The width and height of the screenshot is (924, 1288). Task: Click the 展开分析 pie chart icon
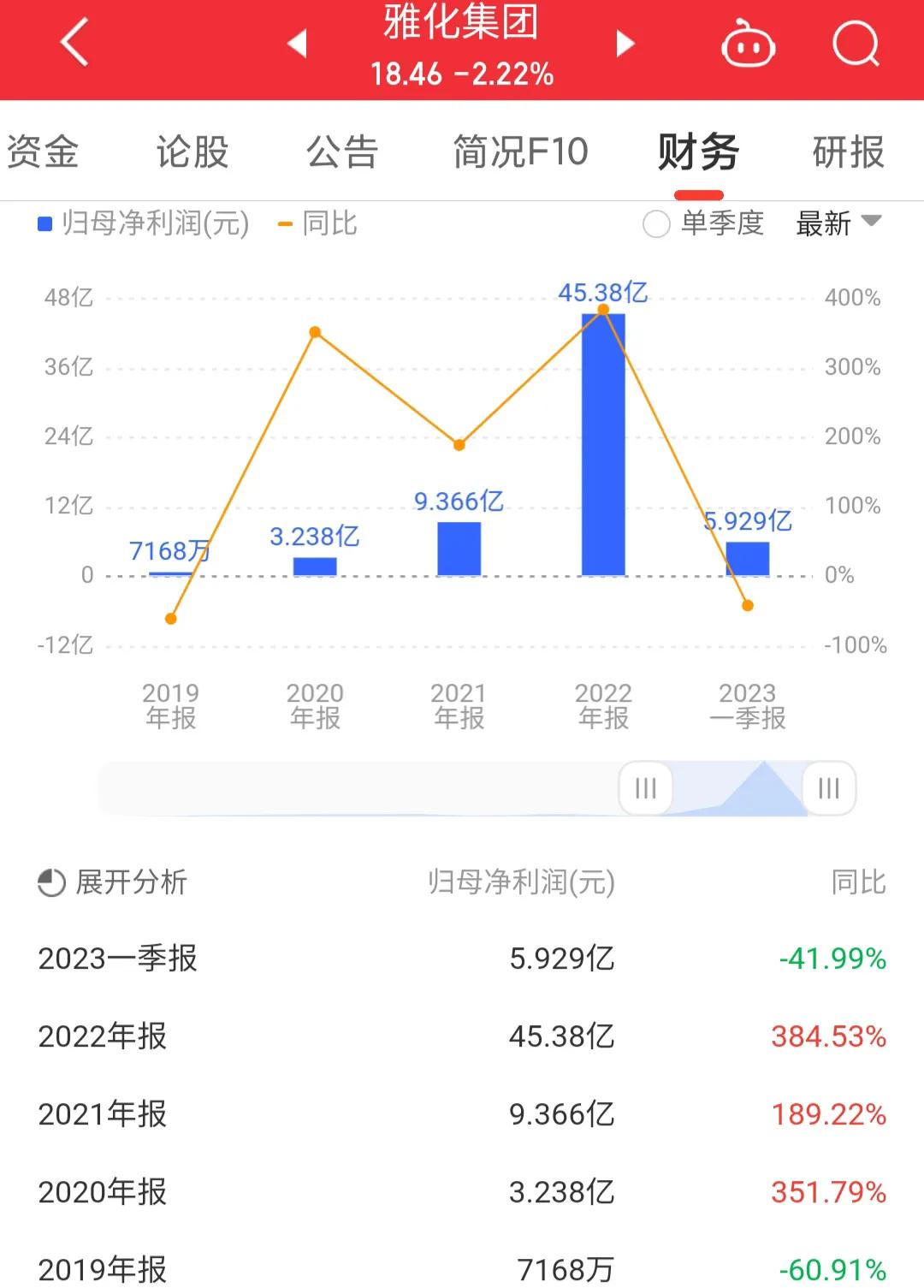coord(49,881)
